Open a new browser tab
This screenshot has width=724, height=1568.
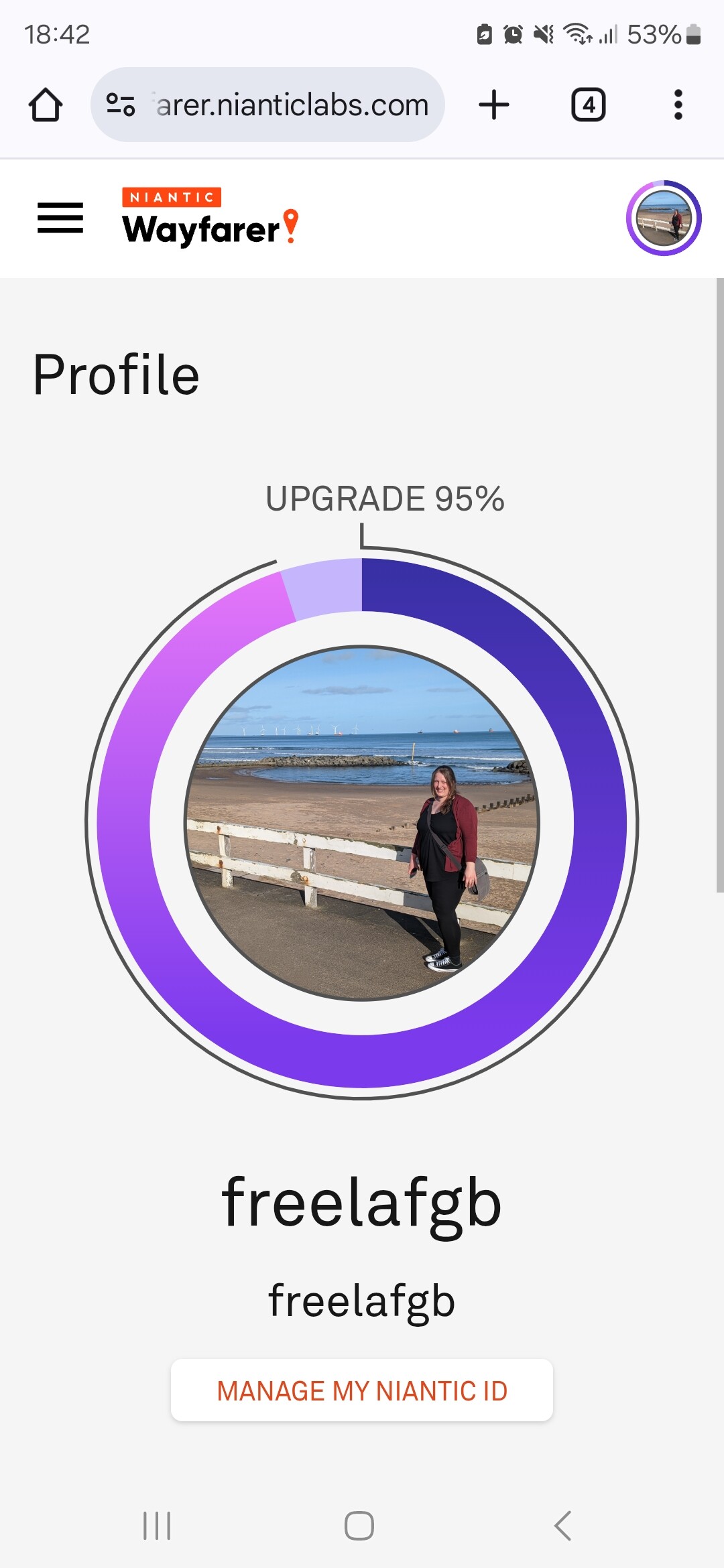[494, 105]
